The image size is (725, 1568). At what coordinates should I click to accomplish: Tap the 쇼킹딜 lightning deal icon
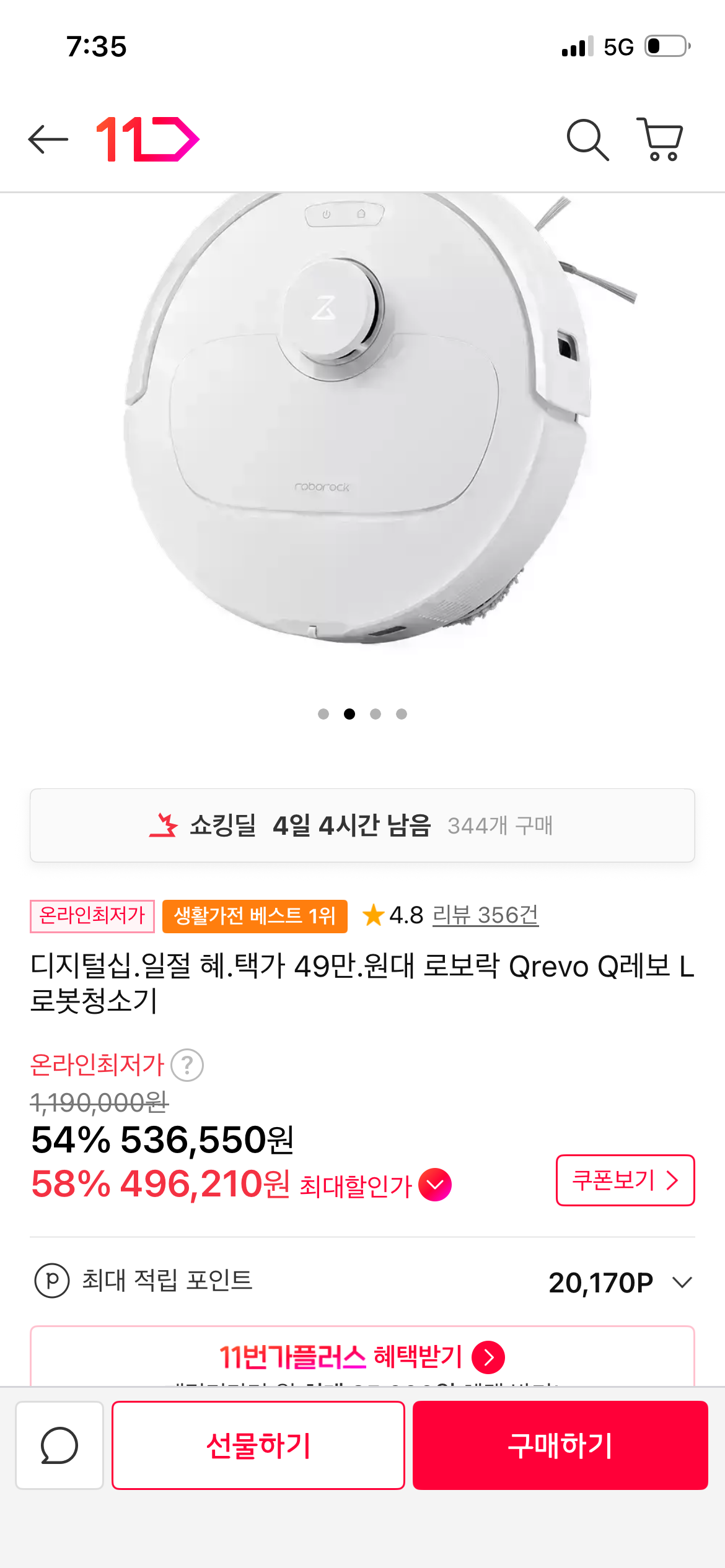tap(166, 826)
